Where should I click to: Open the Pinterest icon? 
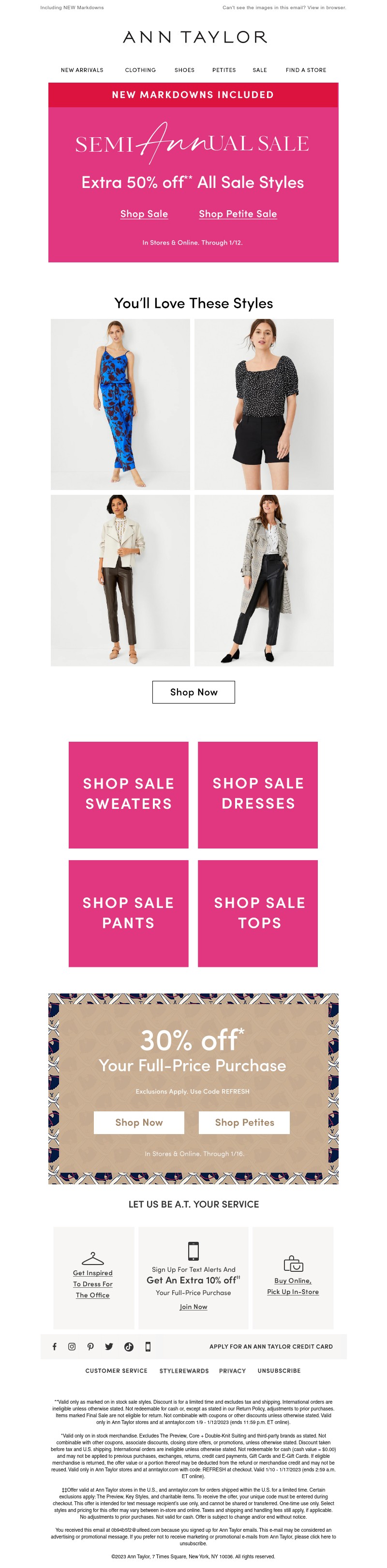[x=90, y=1346]
